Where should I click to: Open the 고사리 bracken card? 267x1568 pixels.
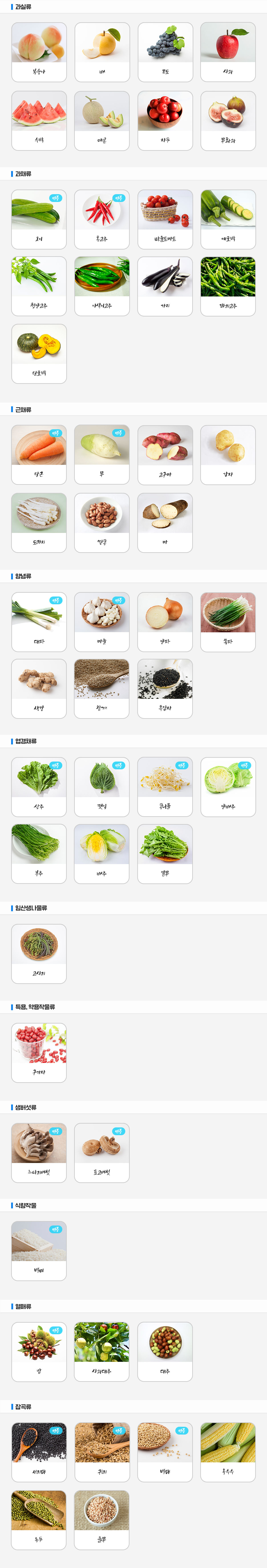pos(39,953)
